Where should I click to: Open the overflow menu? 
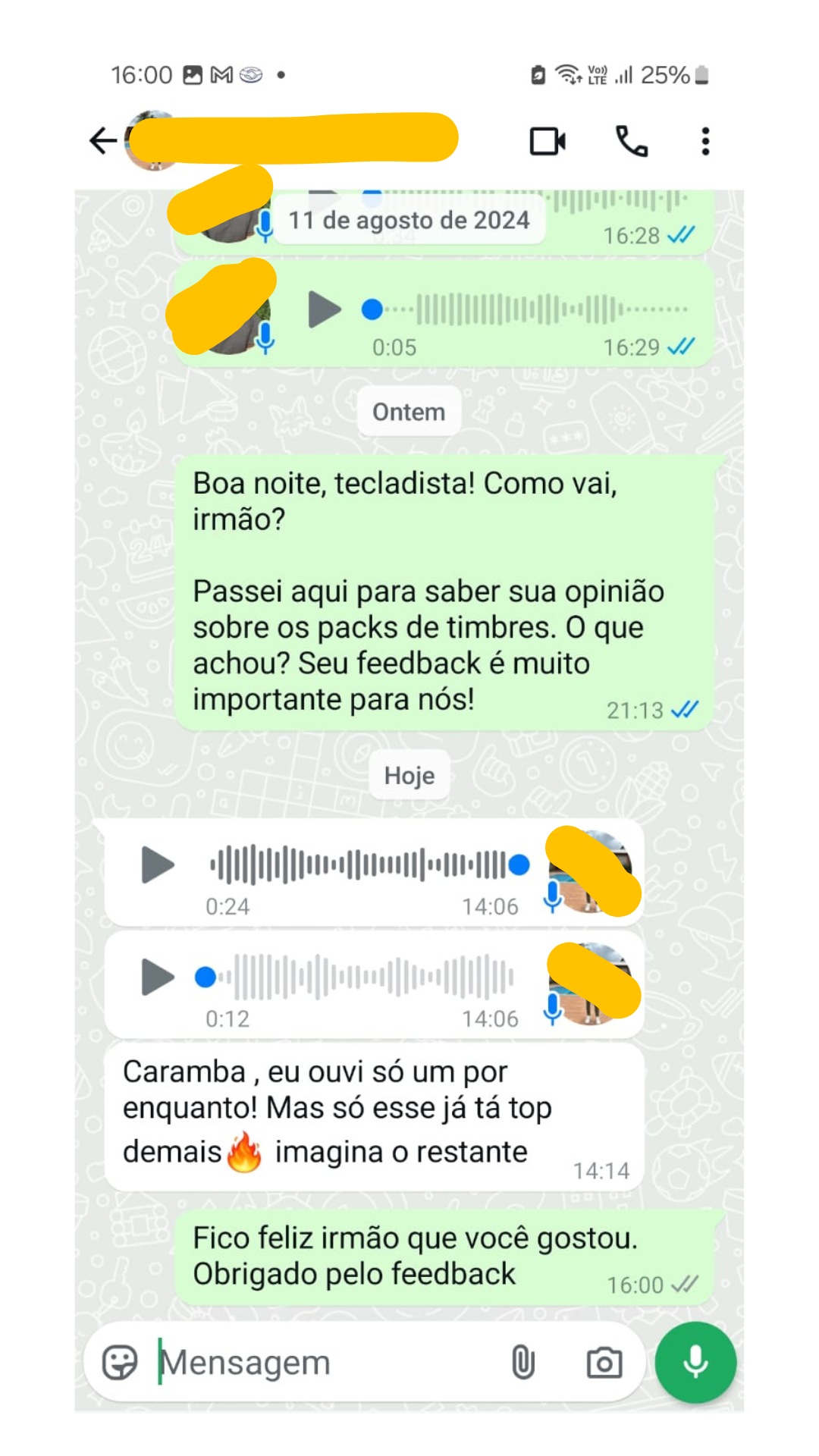pos(705,142)
